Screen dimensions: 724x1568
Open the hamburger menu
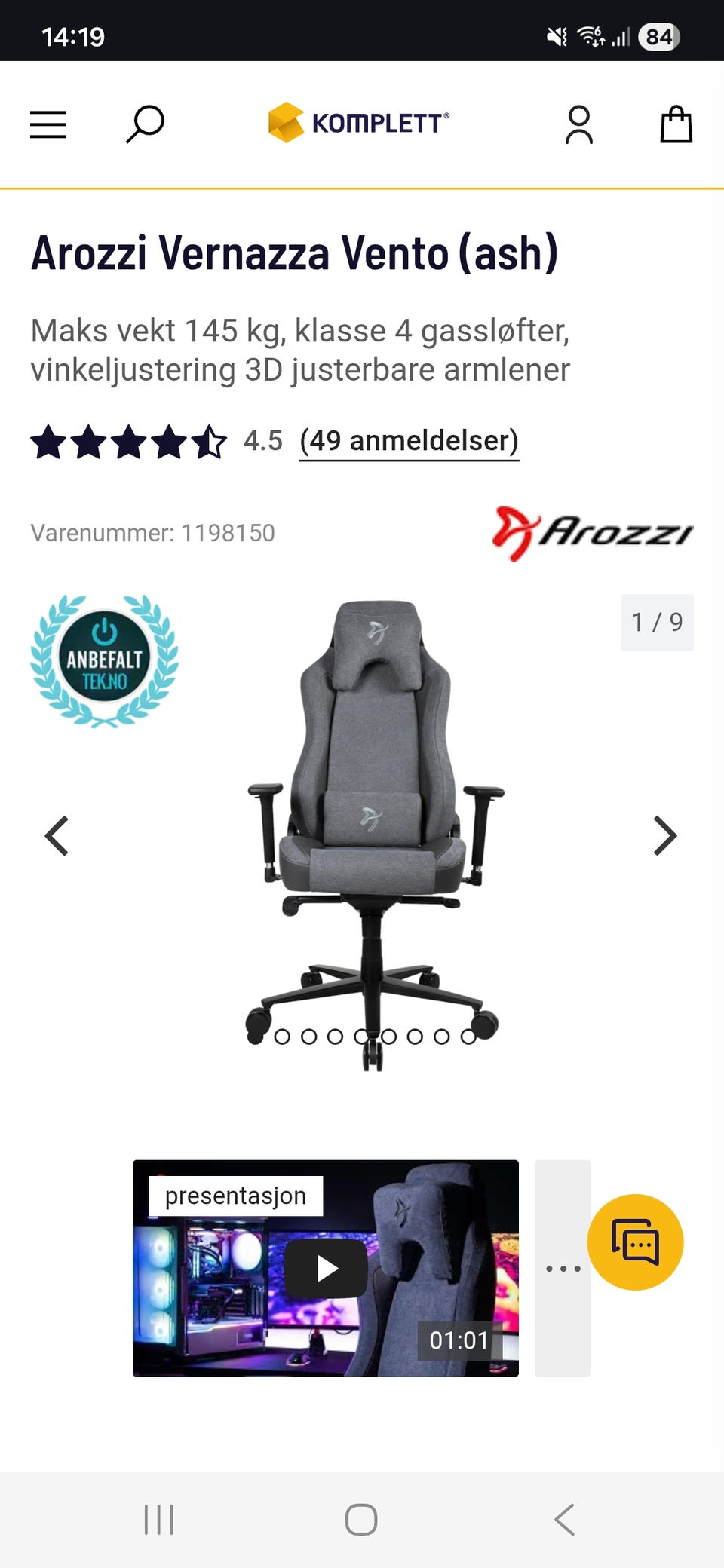(x=48, y=124)
